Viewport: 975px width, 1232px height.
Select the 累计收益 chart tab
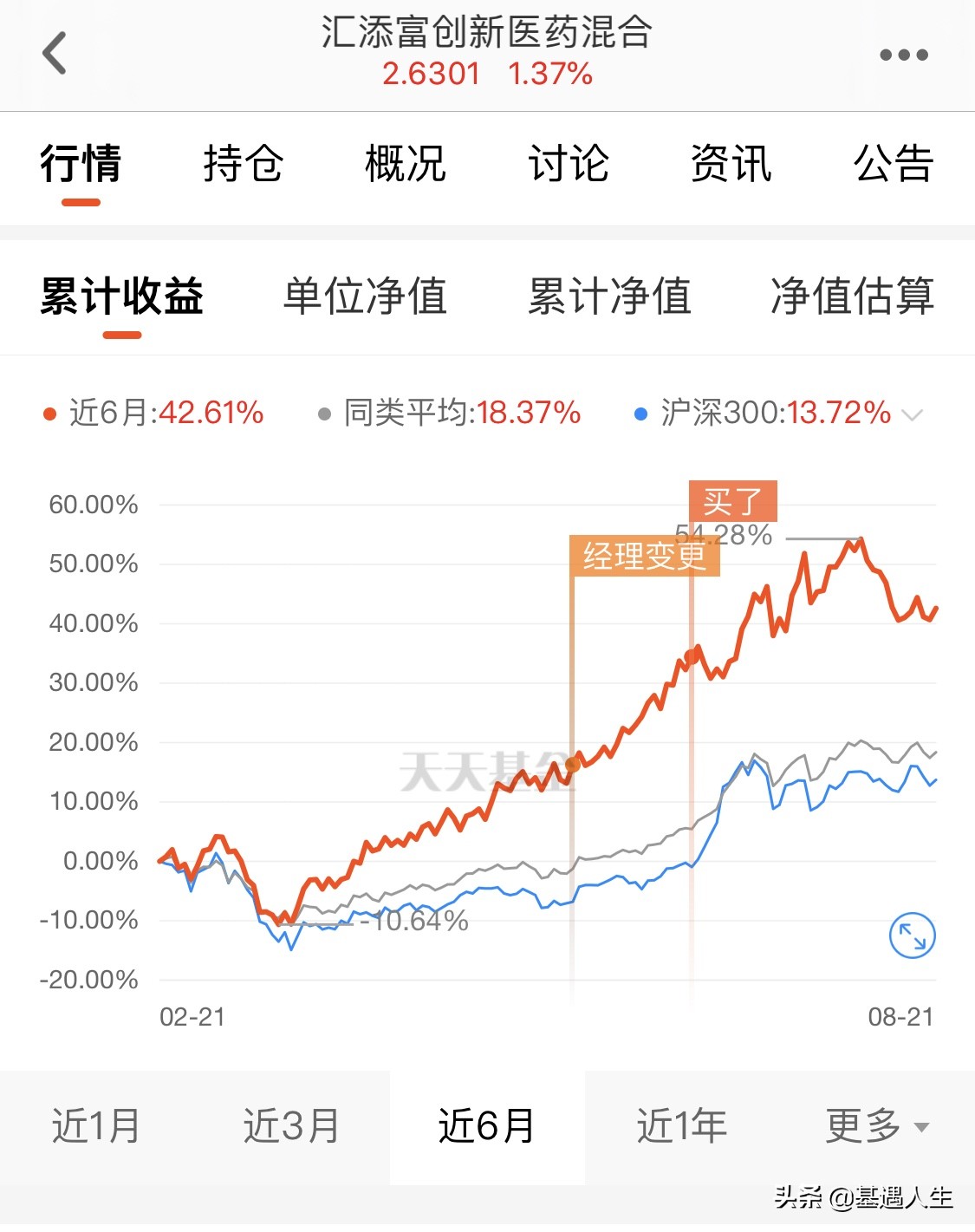click(x=121, y=297)
